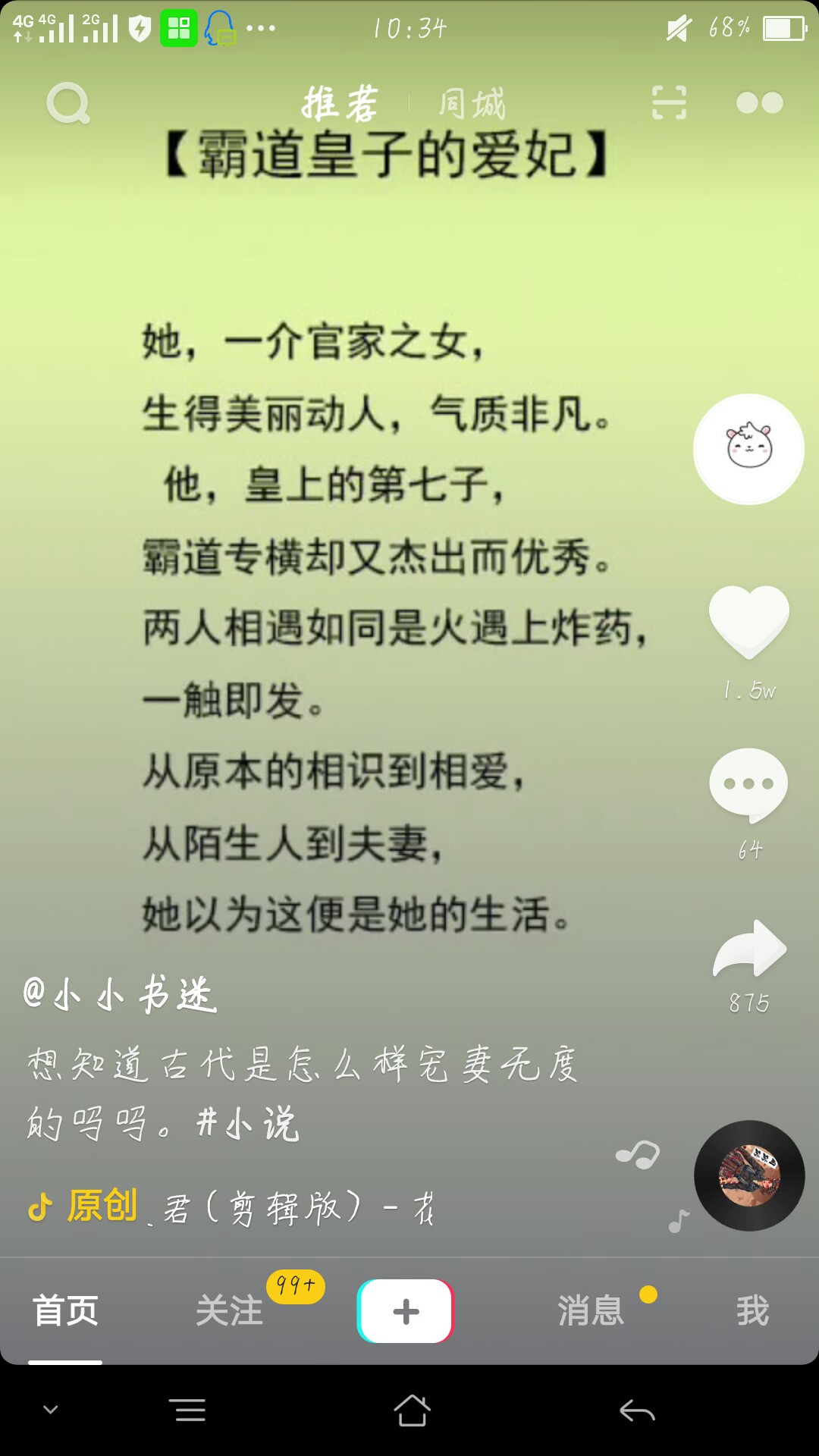Create a new video with plus button
Image resolution: width=819 pixels, height=1456 pixels.
tap(406, 1311)
